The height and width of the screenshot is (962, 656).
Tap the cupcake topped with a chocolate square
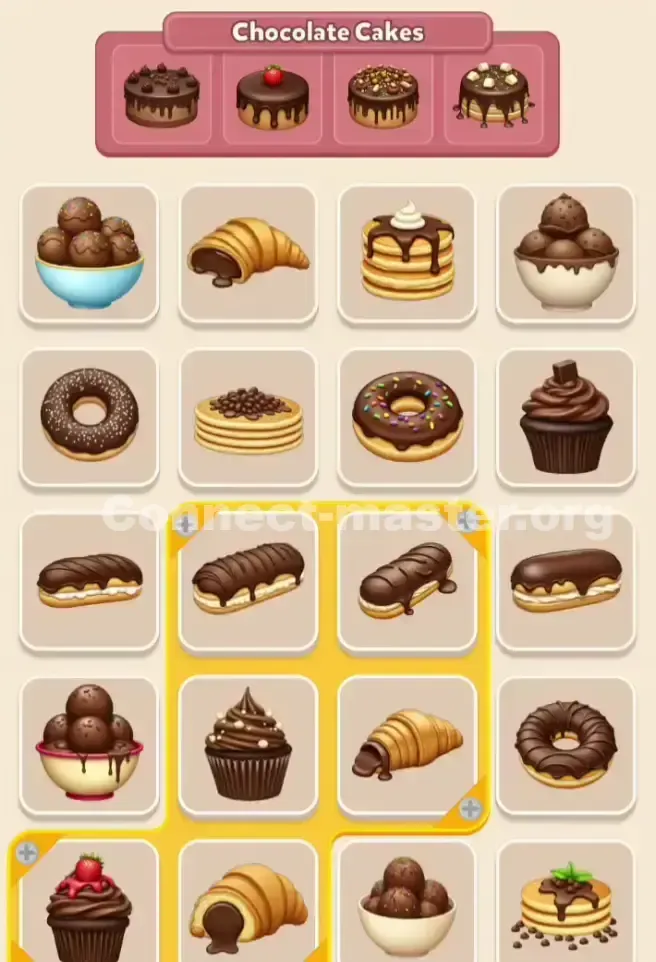[x=566, y=417]
